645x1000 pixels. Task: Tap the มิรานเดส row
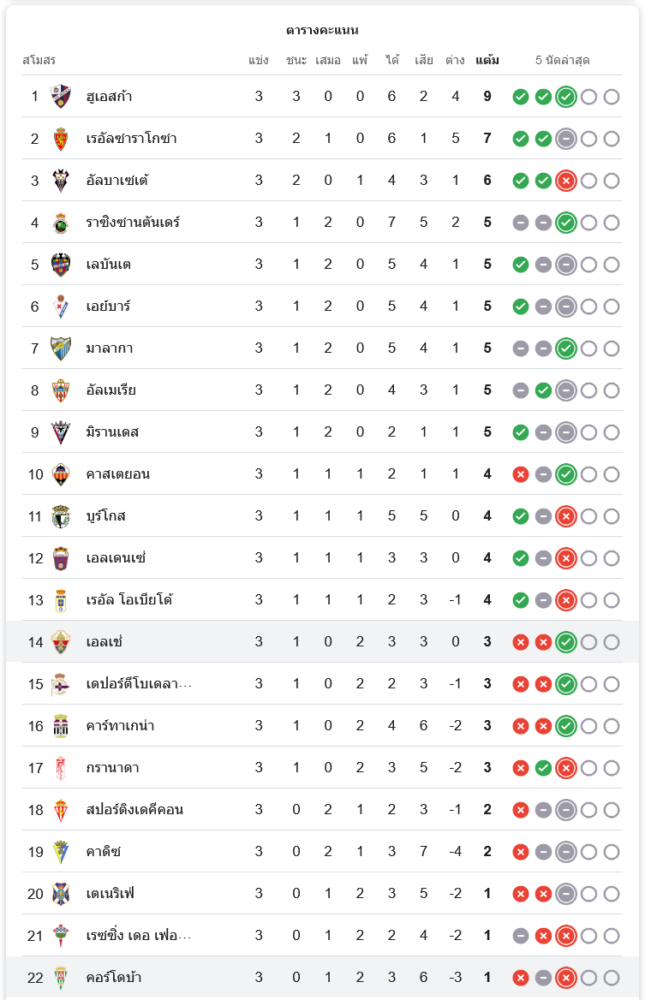112,433
